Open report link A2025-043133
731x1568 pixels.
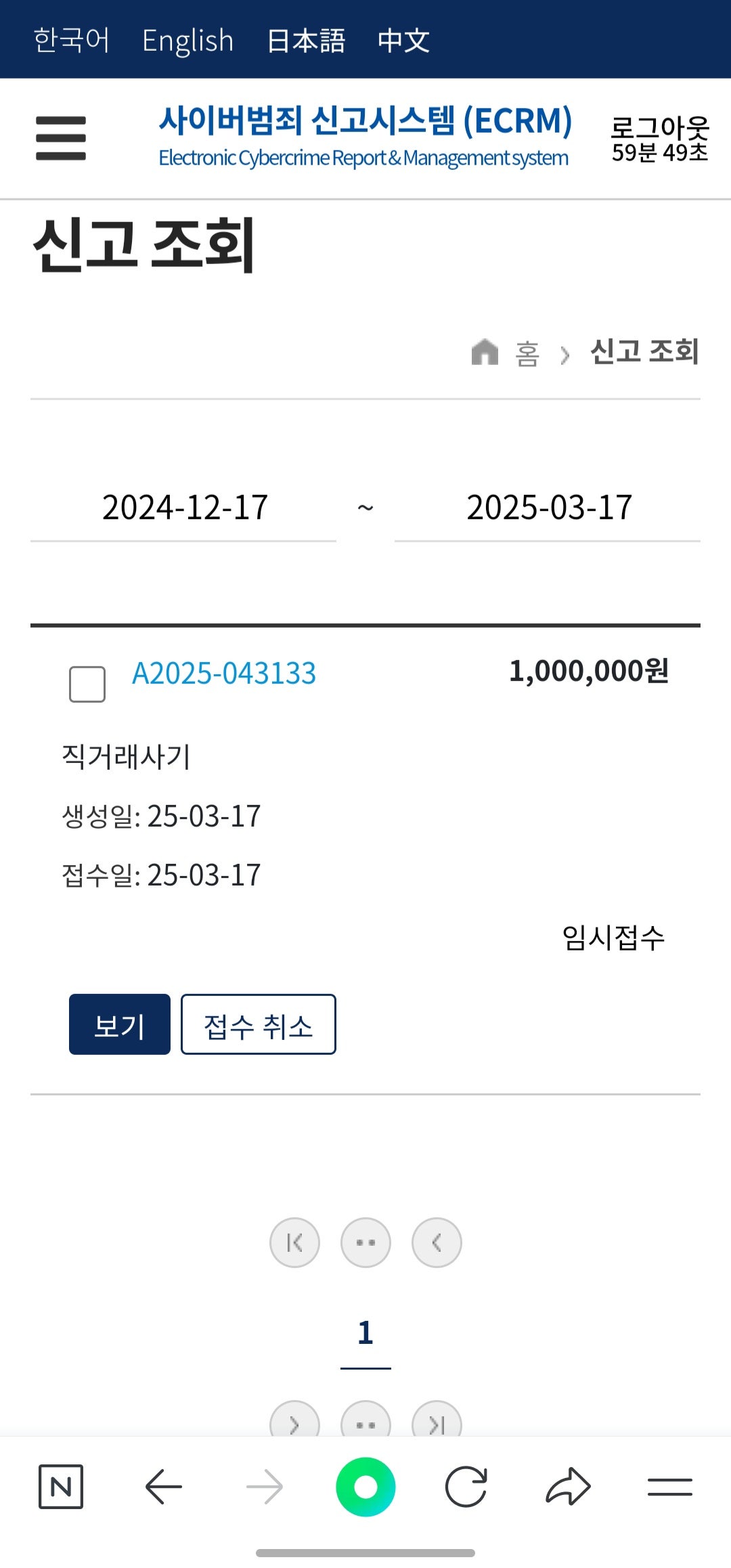coord(224,673)
